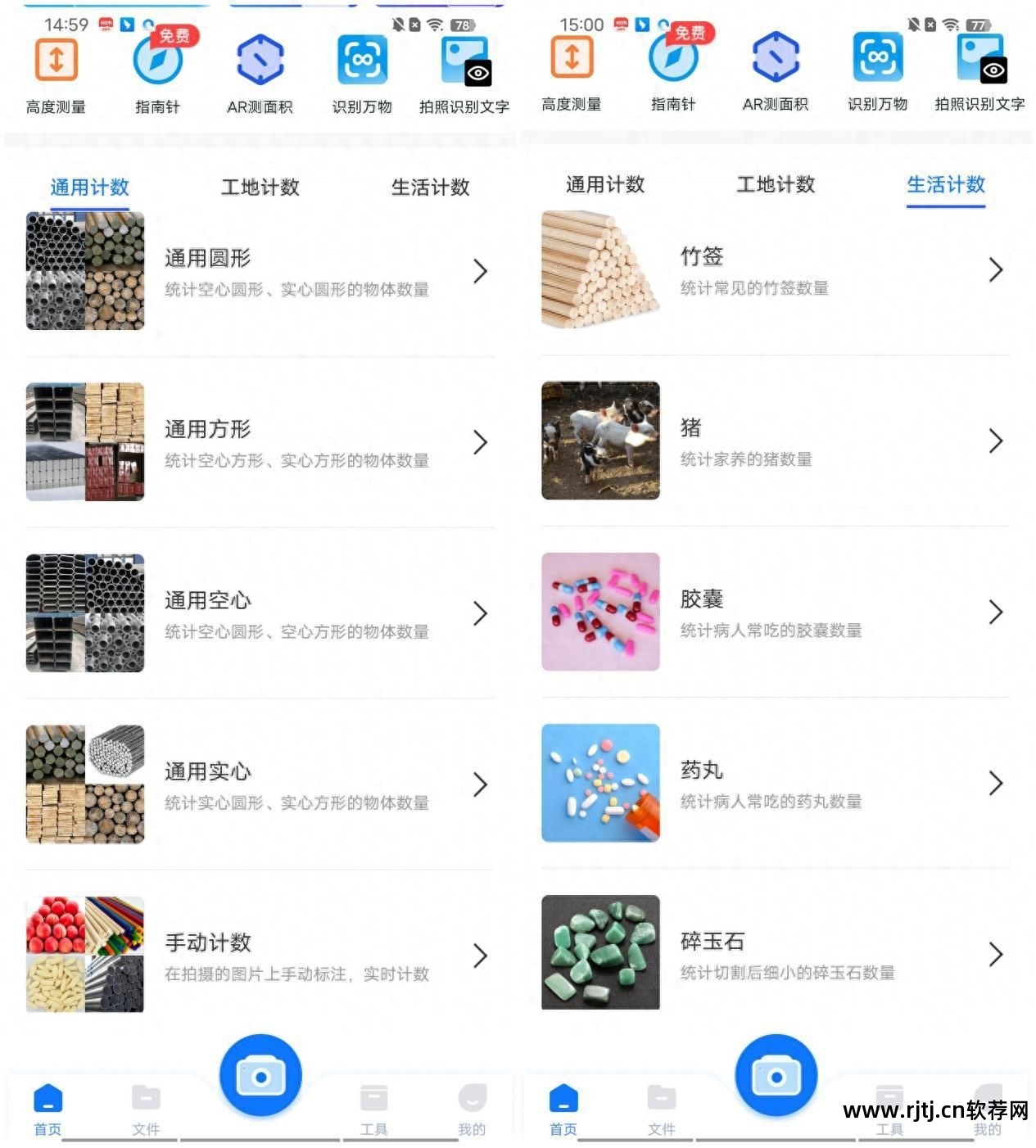
Task: Open 拍照识别文字 text recognition
Action: click(465, 70)
